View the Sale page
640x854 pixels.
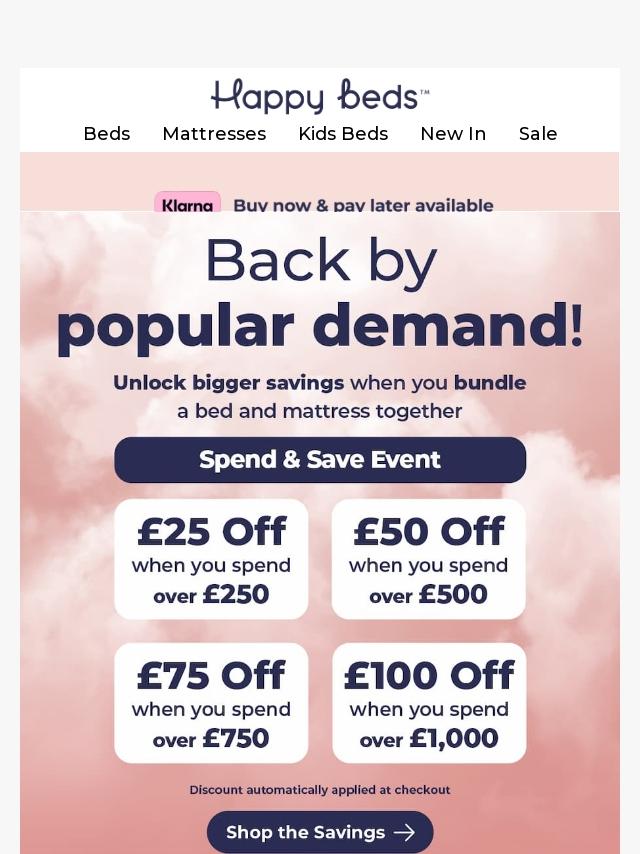click(538, 134)
